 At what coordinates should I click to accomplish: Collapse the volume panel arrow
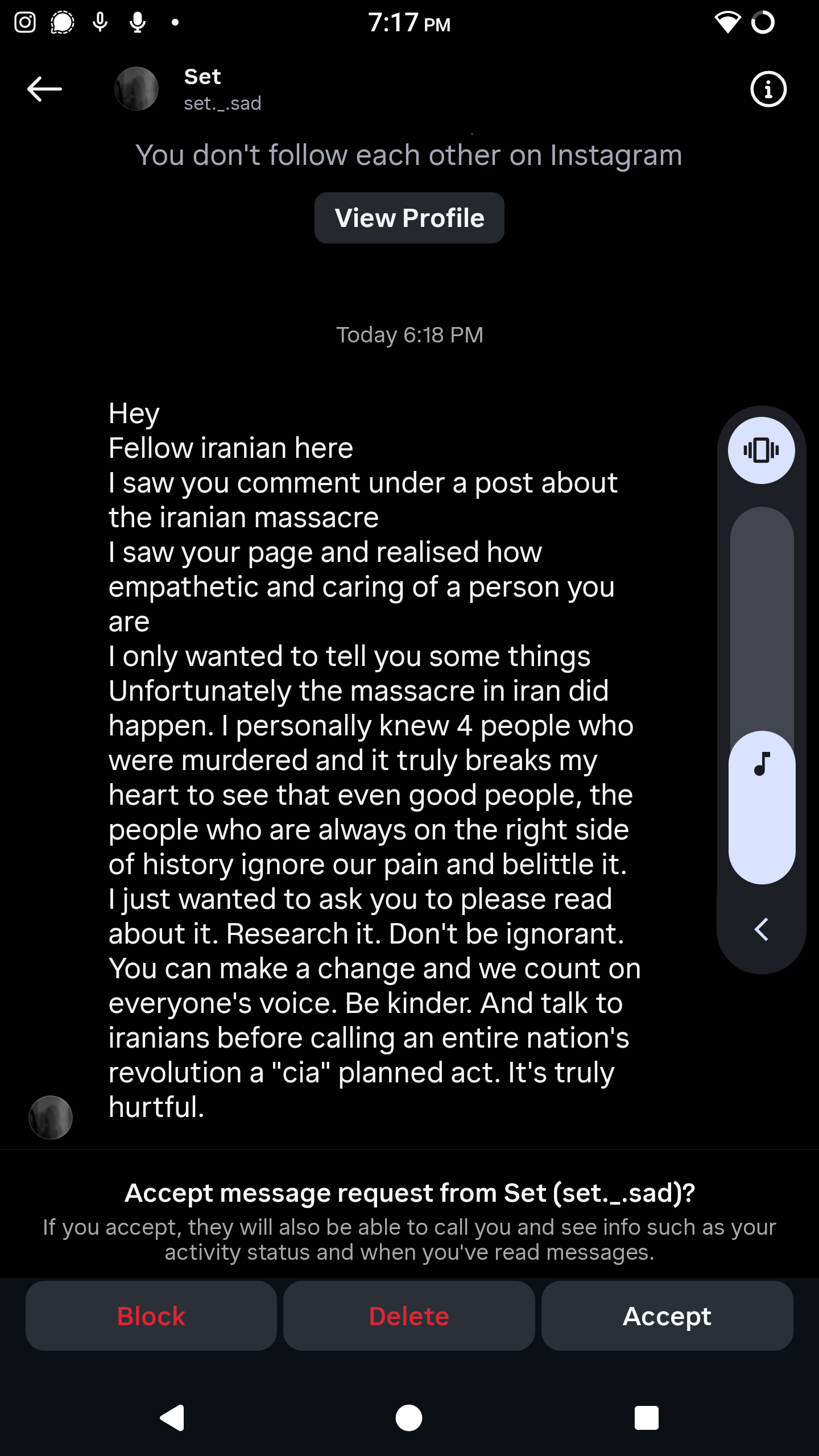[761, 929]
